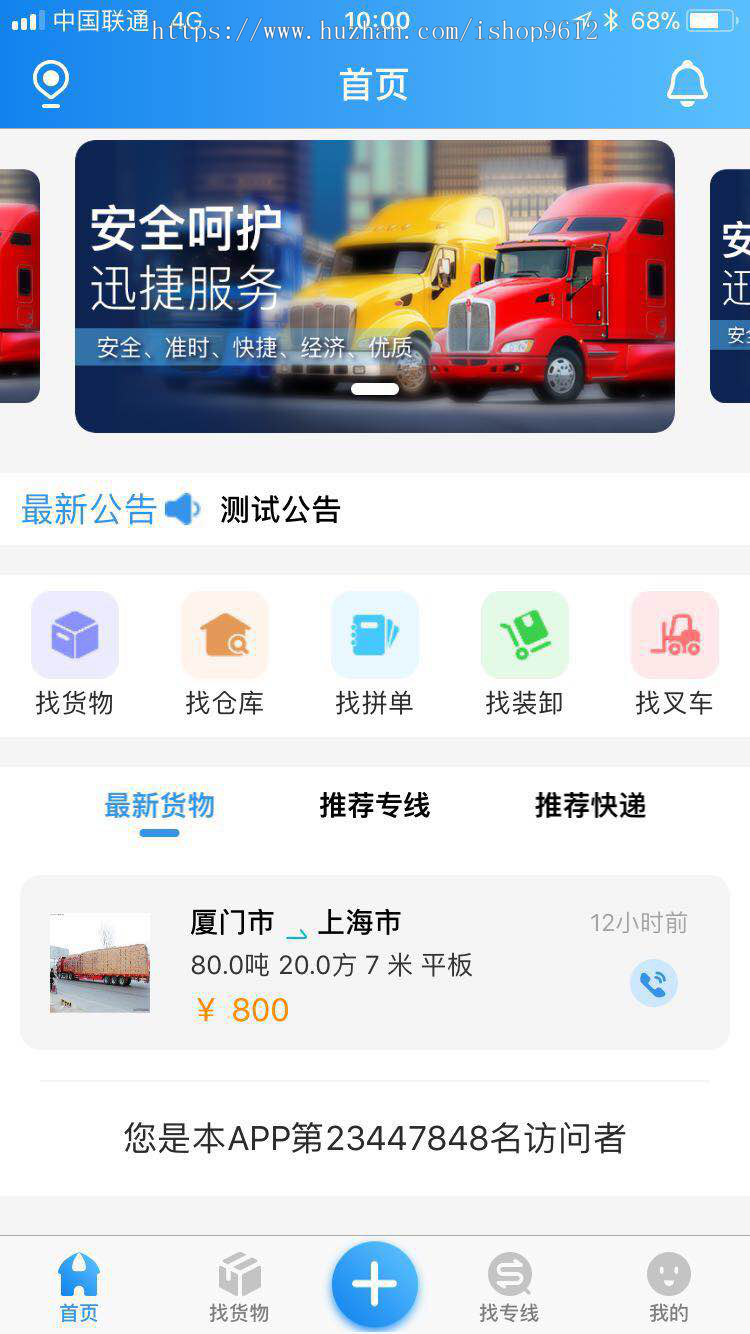The height and width of the screenshot is (1334, 750).
Task: Tap the 找拼单 order-combining icon
Action: click(375, 634)
